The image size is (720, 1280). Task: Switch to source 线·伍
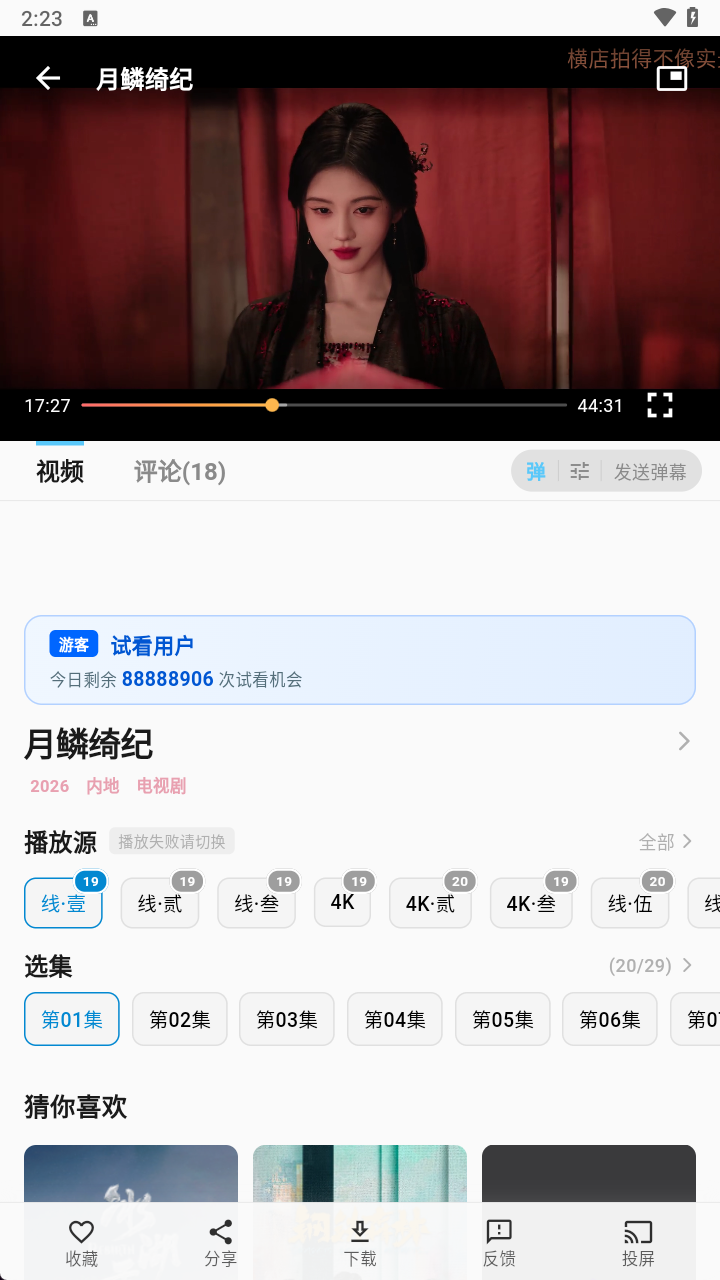pos(630,903)
